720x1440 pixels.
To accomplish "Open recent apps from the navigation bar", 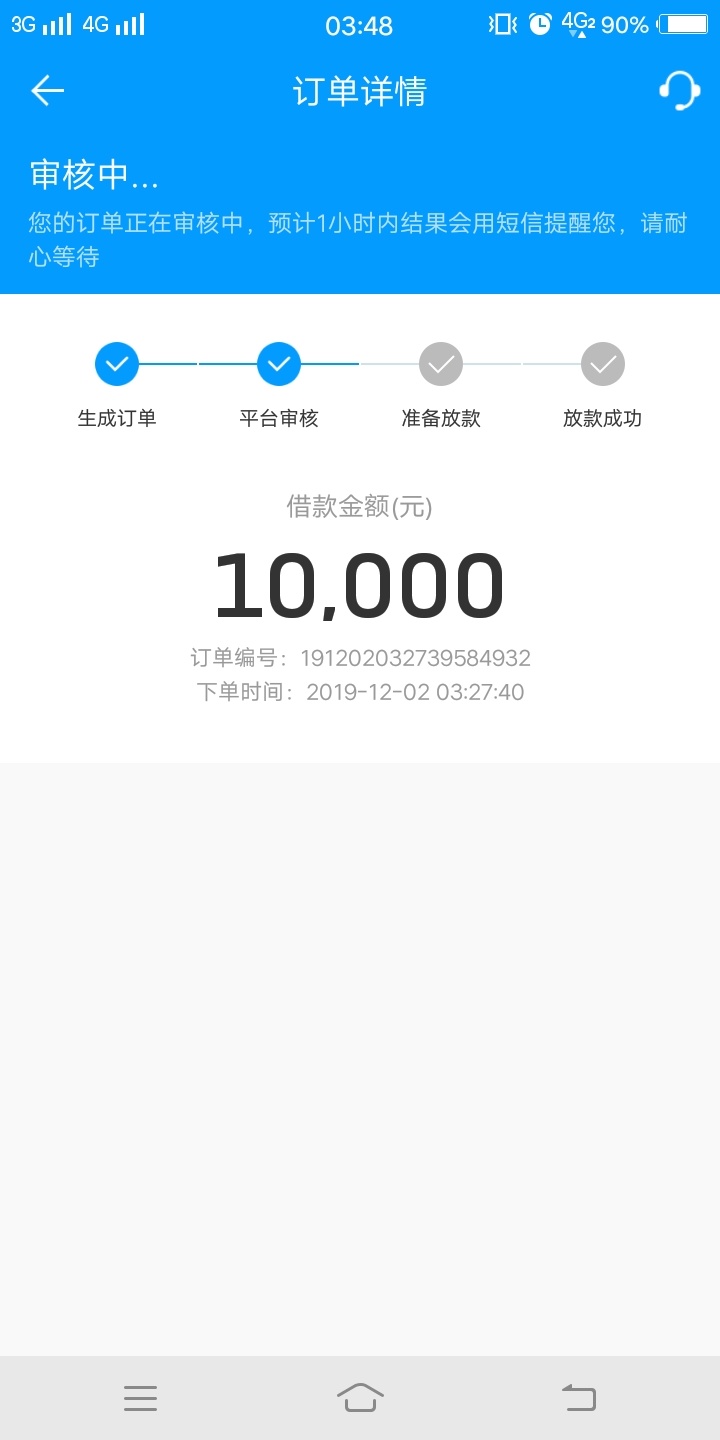I will click(140, 1398).
